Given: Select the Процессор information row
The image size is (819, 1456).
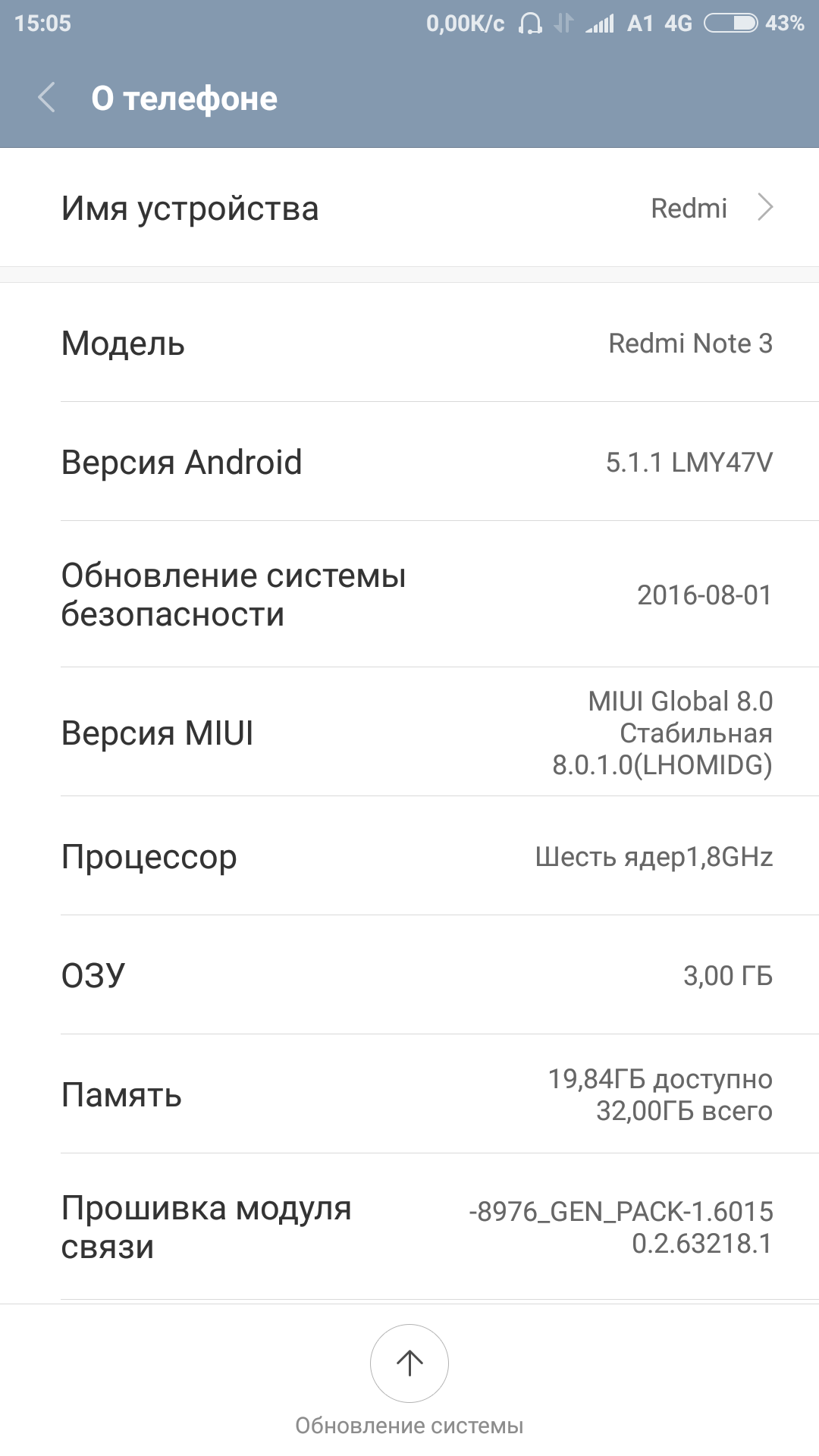Looking at the screenshot, I should 409,856.
